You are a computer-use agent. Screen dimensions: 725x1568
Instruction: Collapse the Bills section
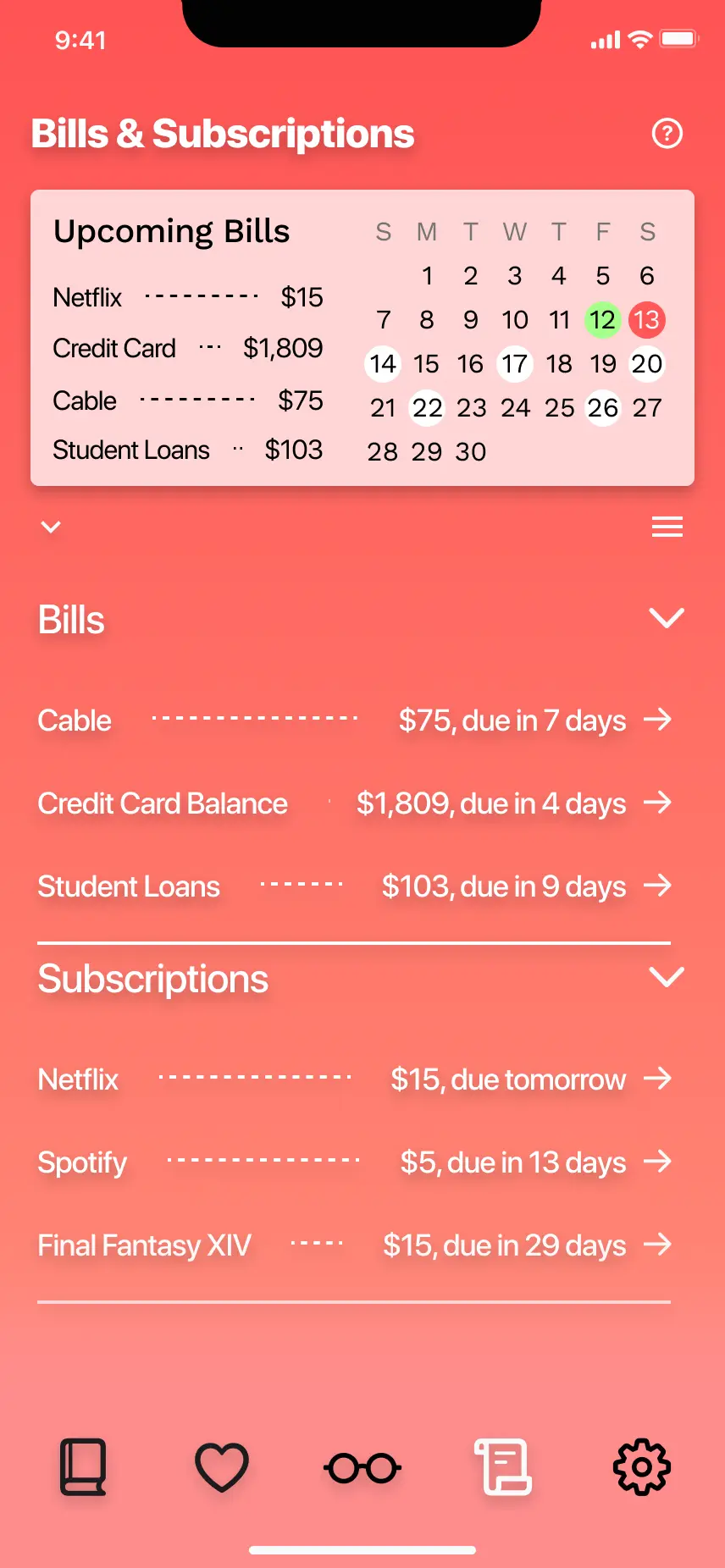click(667, 618)
